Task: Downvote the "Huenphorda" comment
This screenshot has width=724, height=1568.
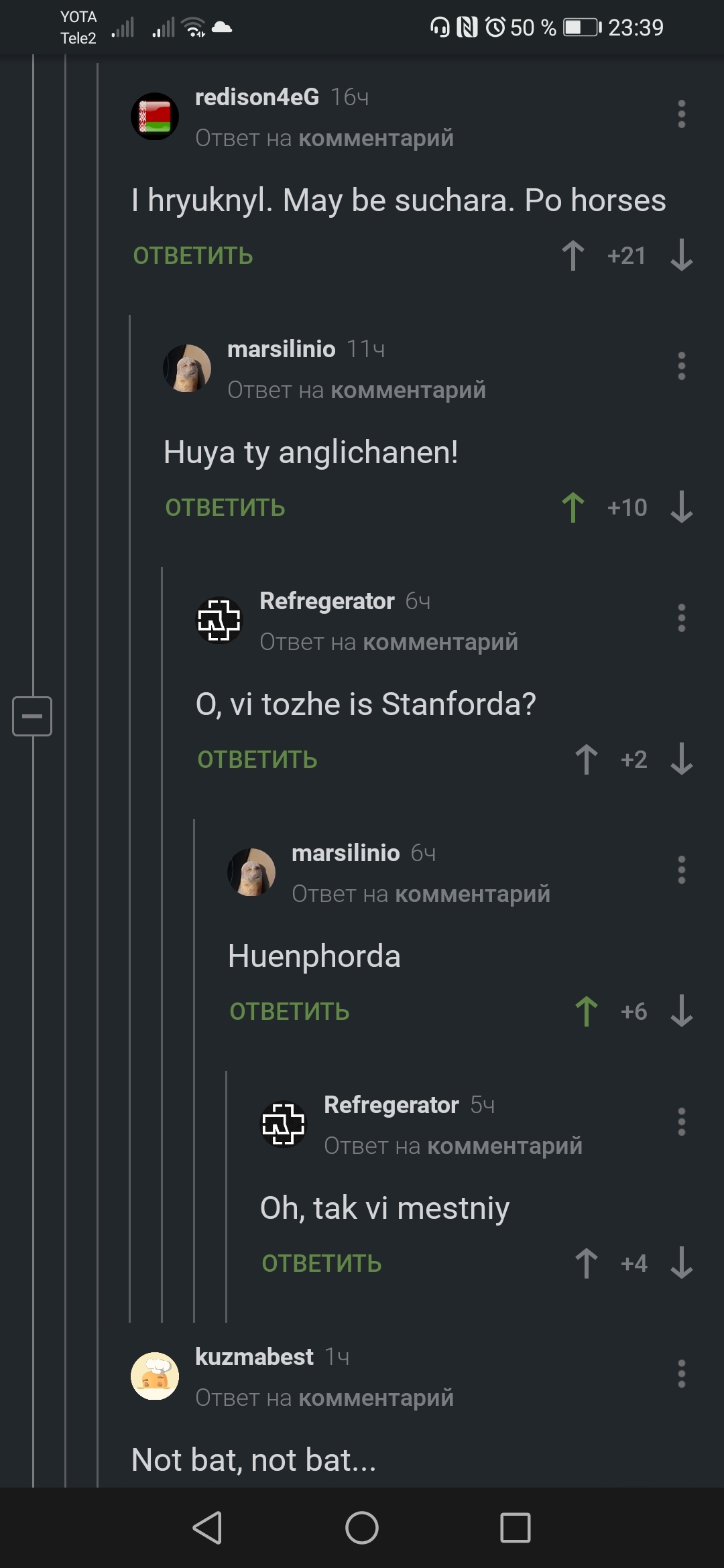Action: point(682,1011)
